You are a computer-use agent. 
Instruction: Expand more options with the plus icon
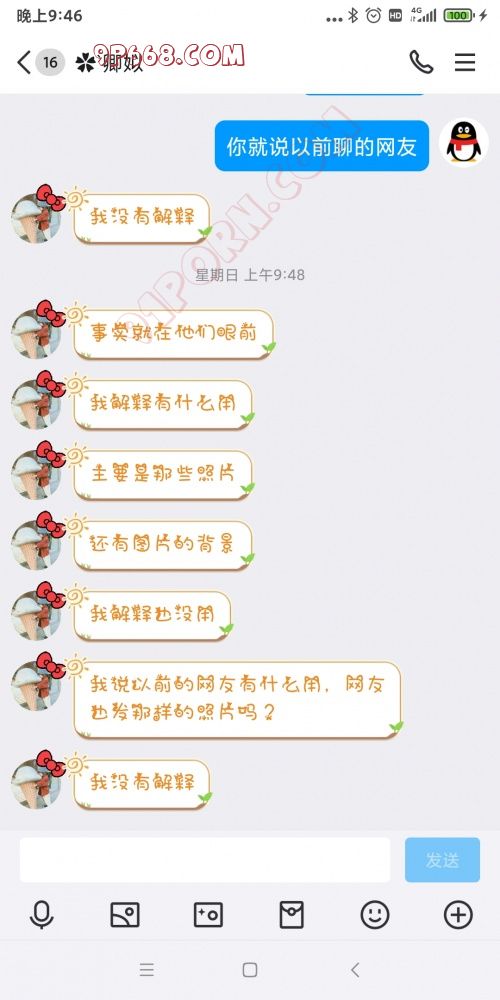458,915
